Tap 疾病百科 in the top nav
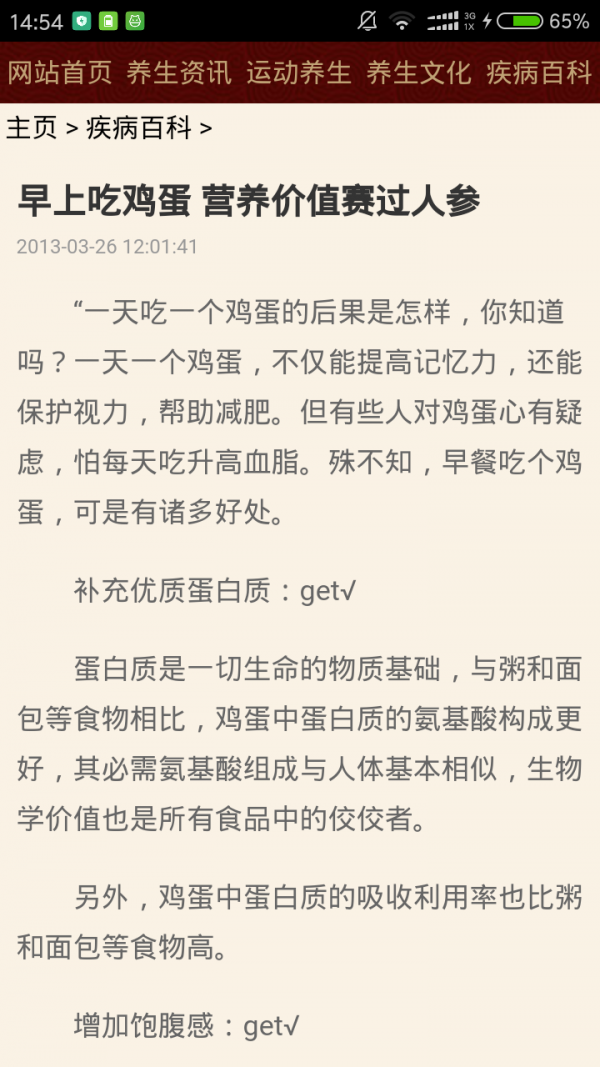 tap(539, 73)
